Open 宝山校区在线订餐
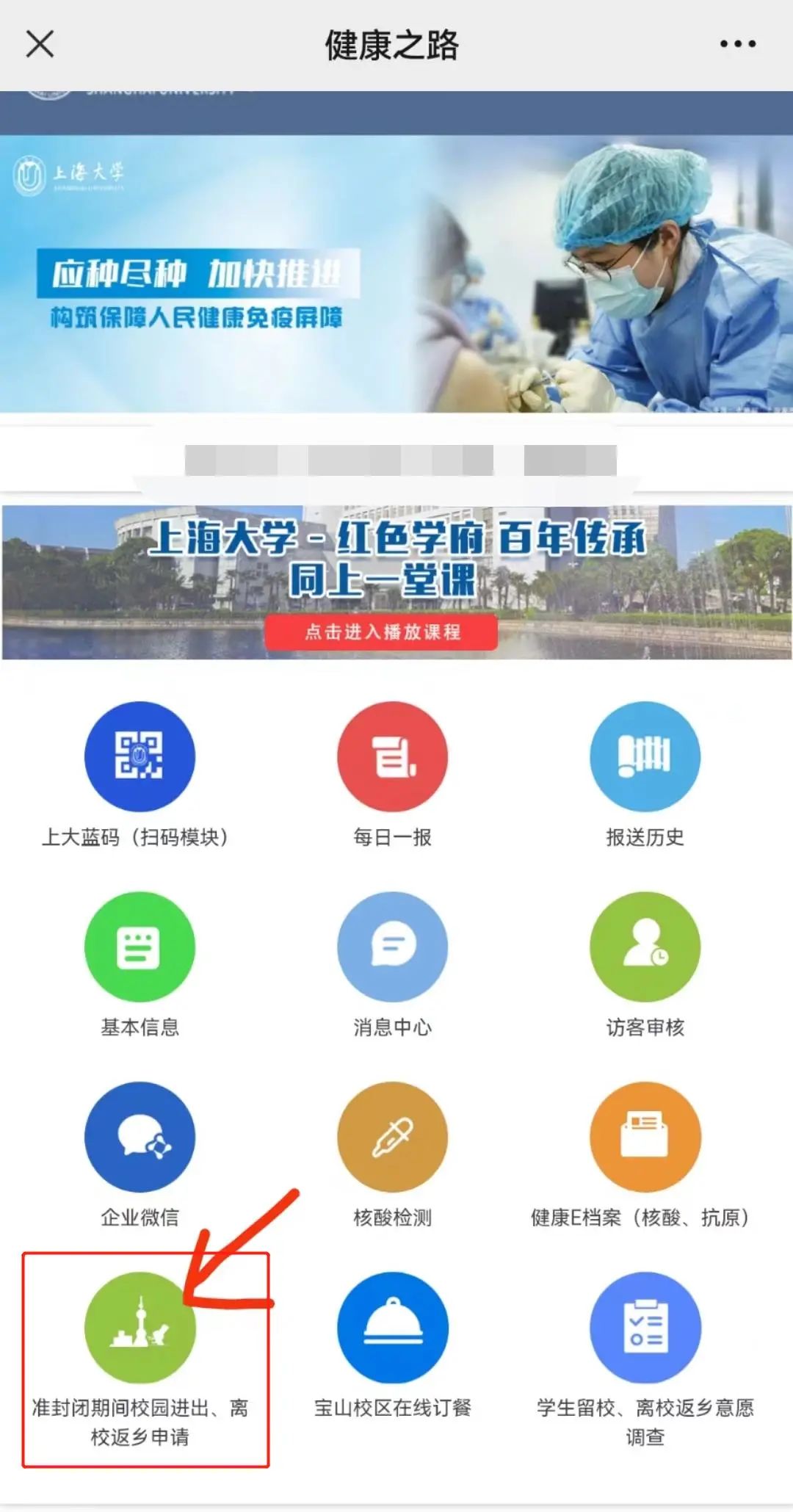Screen dimensions: 793x1512 click(x=392, y=1328)
